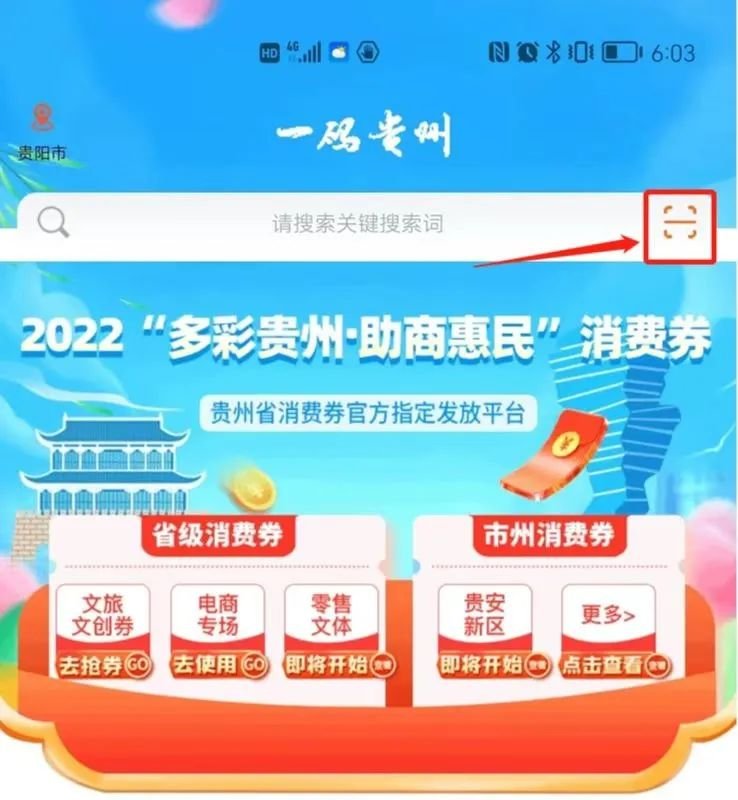The image size is (738, 800).
Task: Change the city from 贵阳市
Action: (x=42, y=132)
